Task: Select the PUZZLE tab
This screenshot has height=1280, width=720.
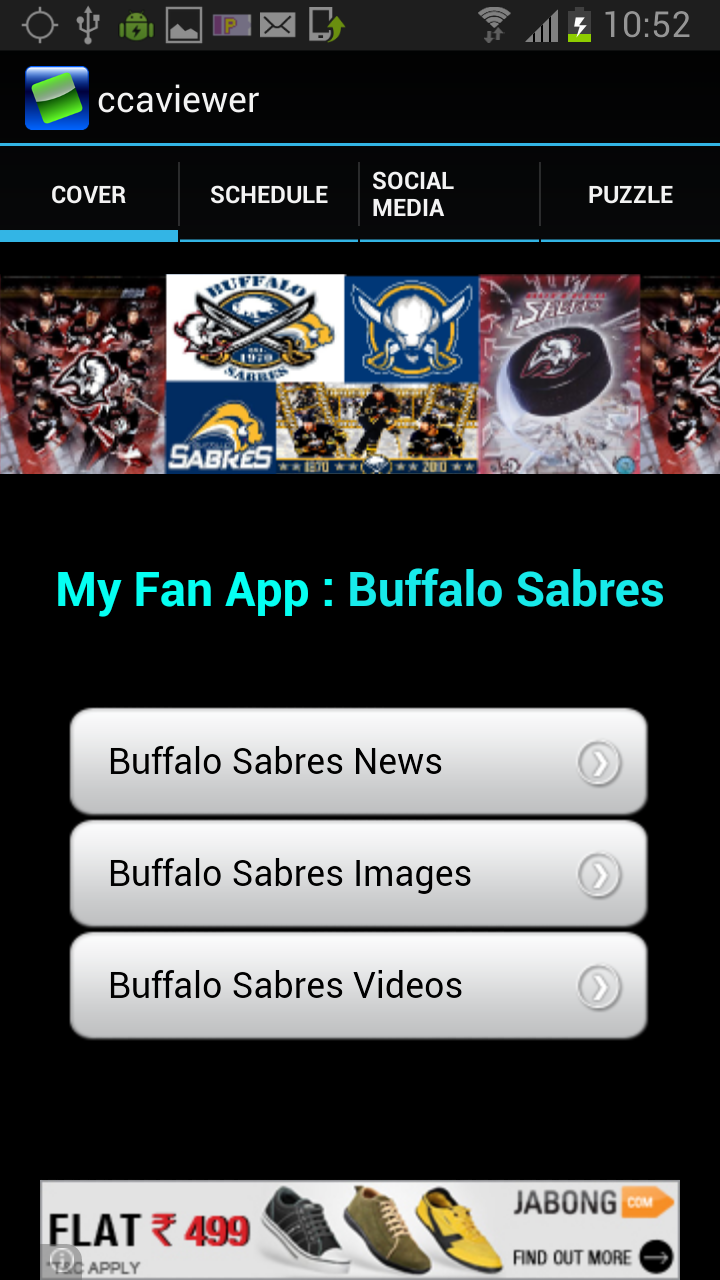Action: pos(631,195)
